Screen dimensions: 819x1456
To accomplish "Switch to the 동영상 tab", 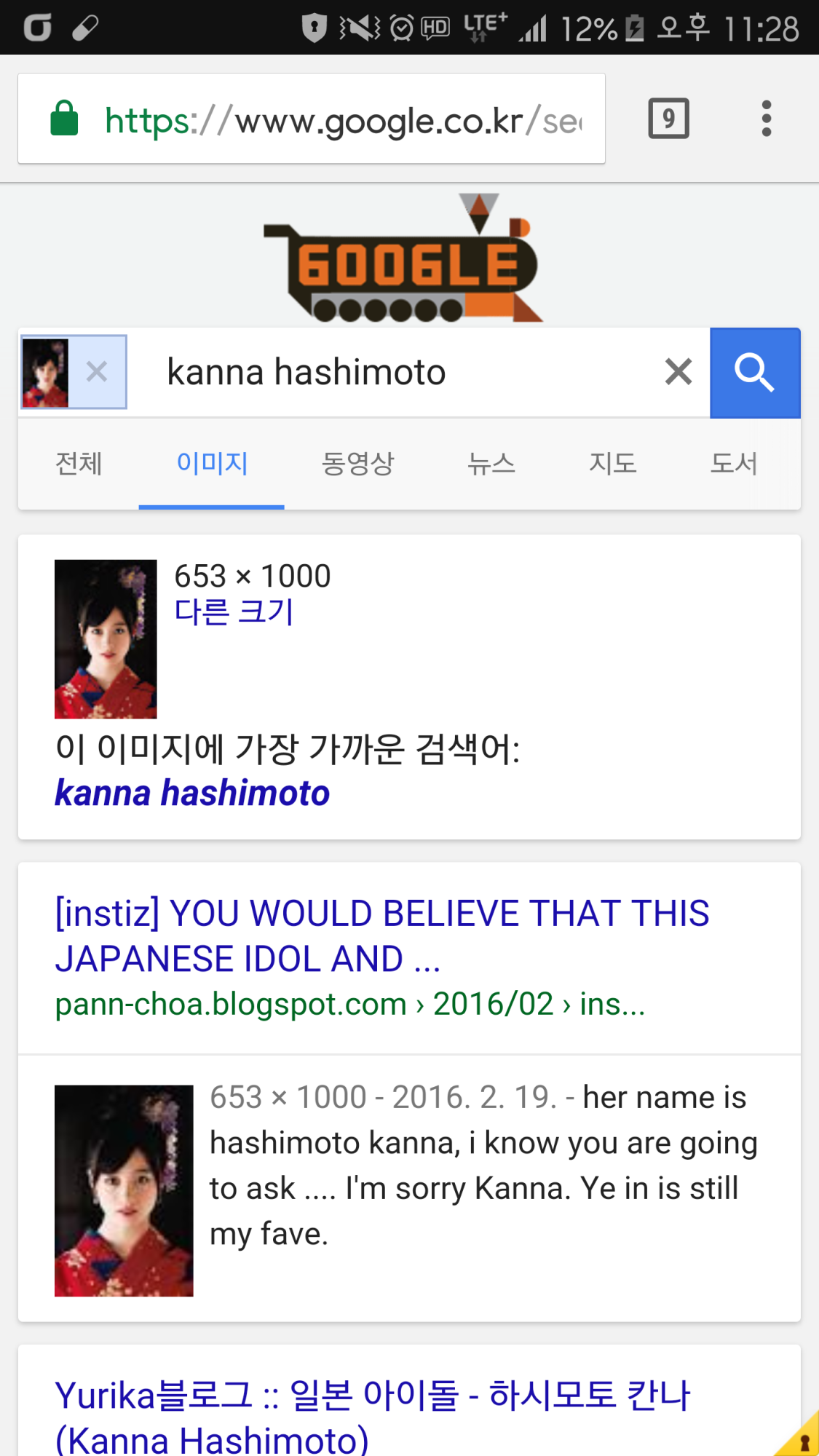I will [357, 464].
